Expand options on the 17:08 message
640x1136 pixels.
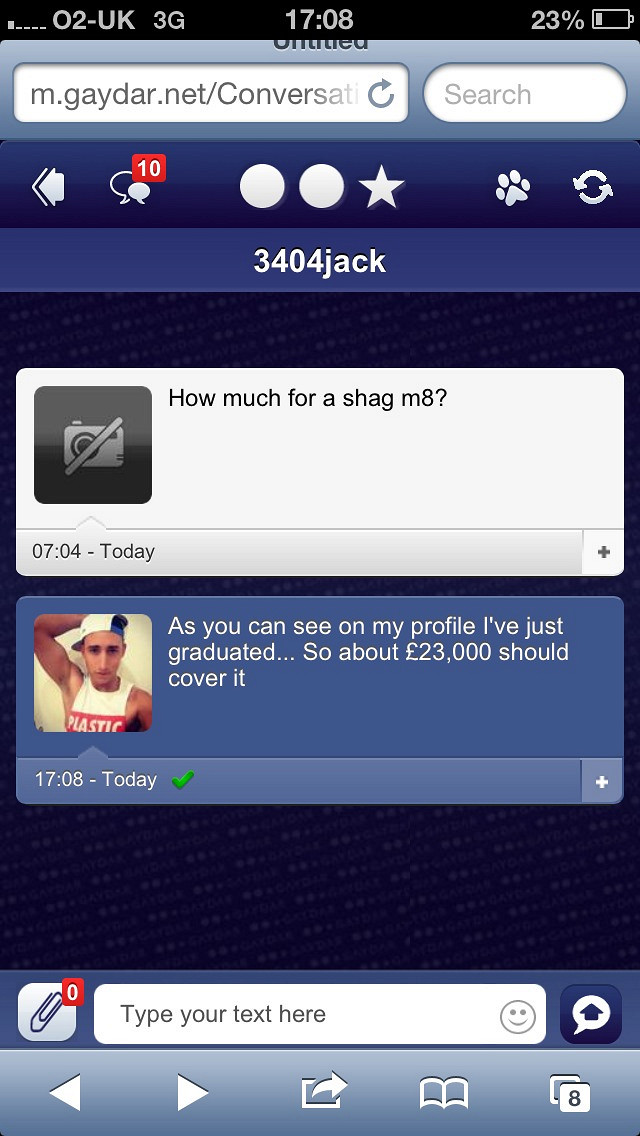coord(602,781)
